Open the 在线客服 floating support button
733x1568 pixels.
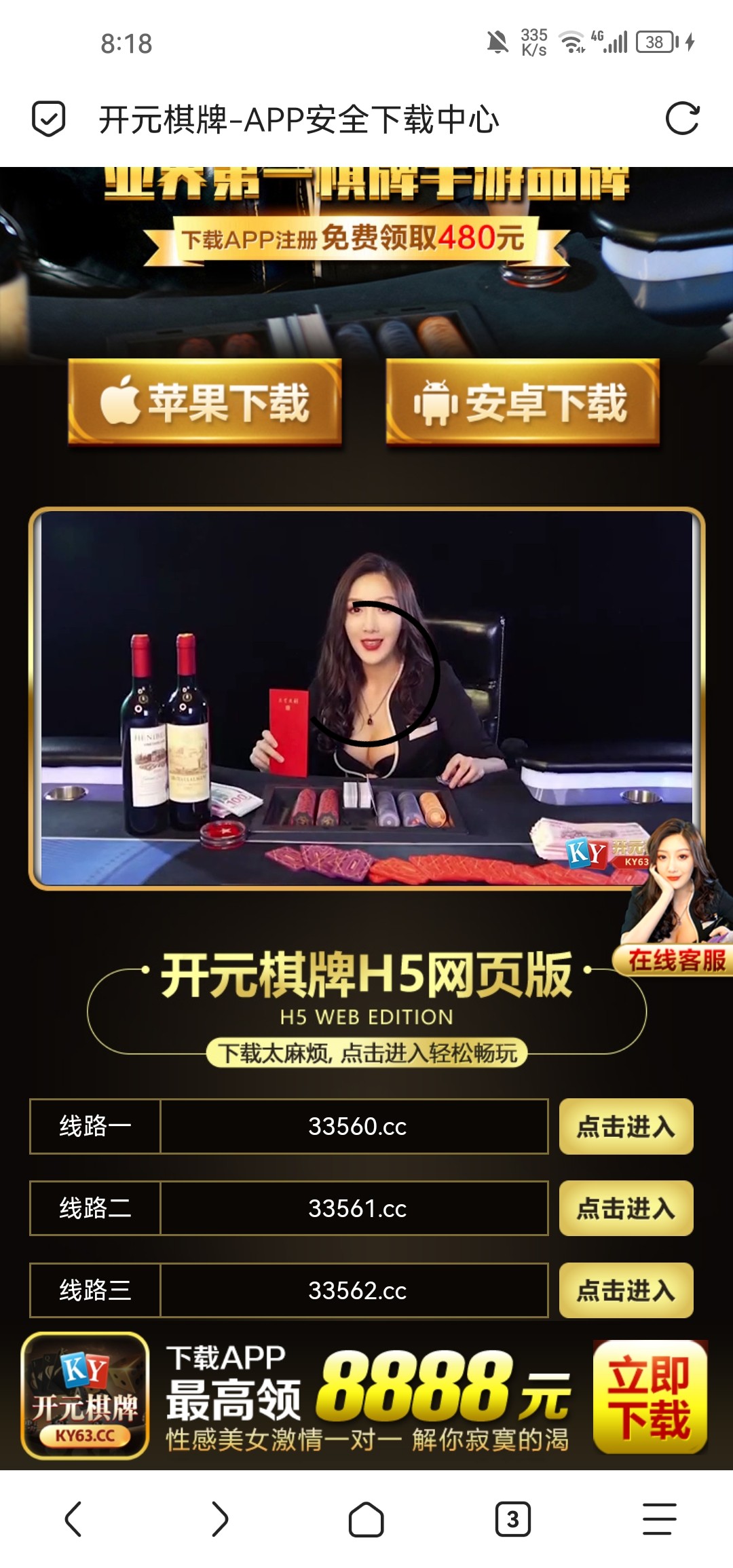coord(677,960)
